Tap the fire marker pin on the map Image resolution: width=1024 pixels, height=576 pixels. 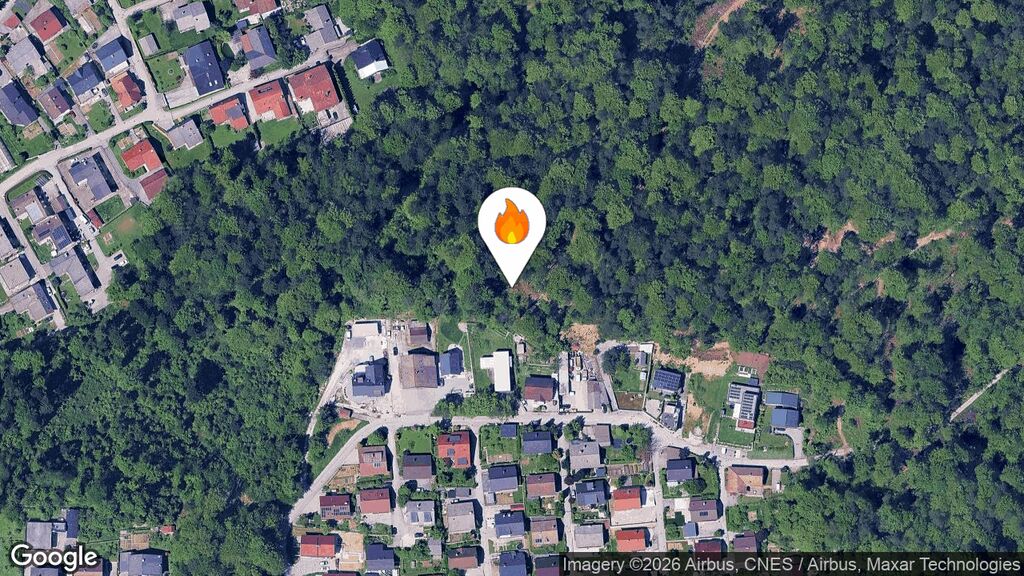click(511, 225)
